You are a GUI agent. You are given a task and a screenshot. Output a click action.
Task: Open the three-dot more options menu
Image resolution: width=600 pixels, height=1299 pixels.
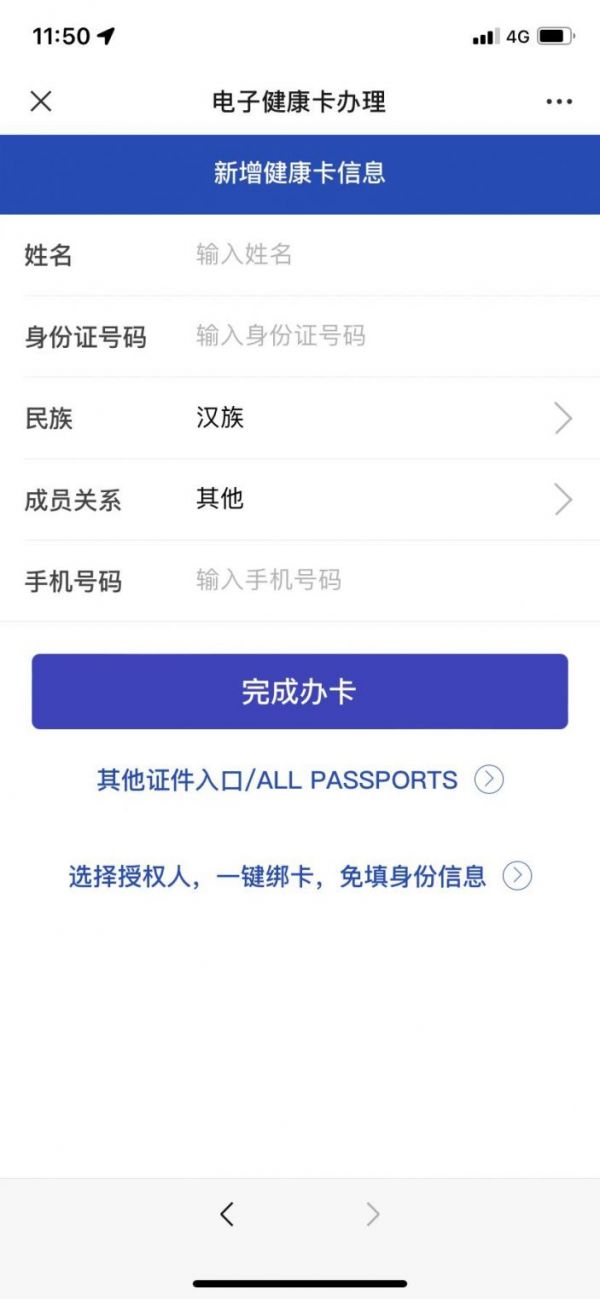[559, 101]
